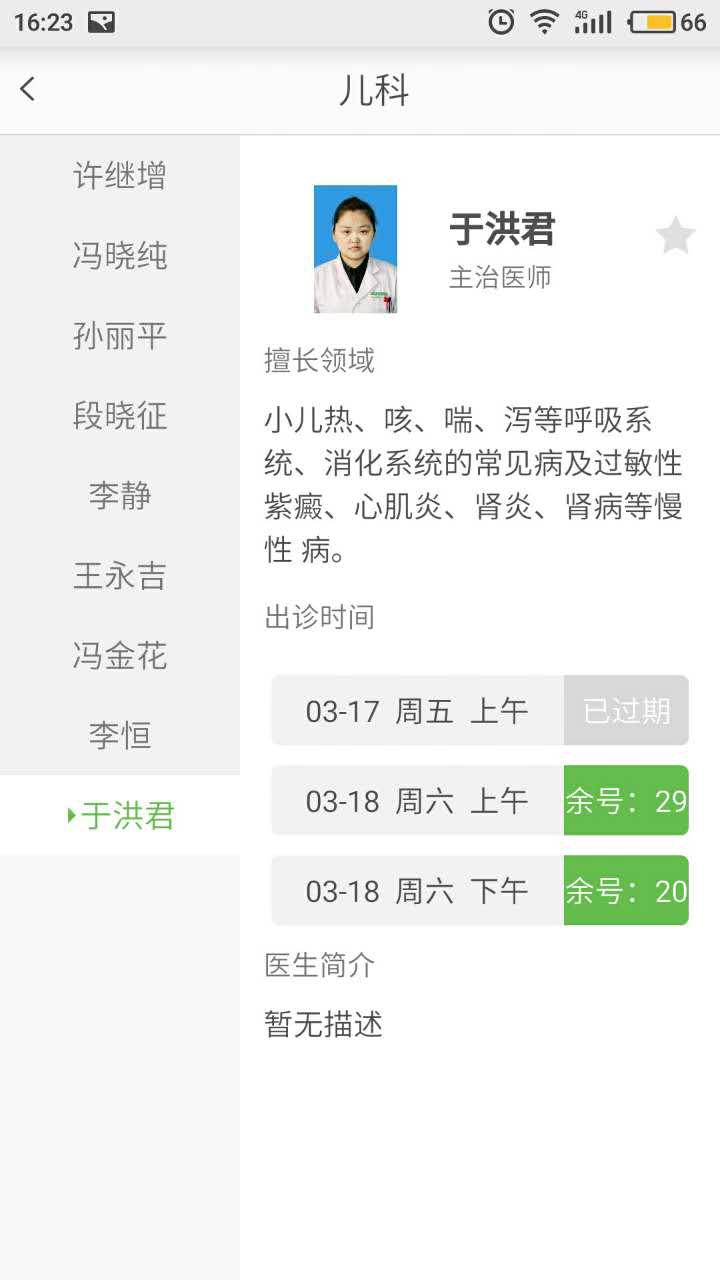The width and height of the screenshot is (720, 1280).
Task: Favorite doctor 于洪君 using the star icon
Action: [676, 233]
